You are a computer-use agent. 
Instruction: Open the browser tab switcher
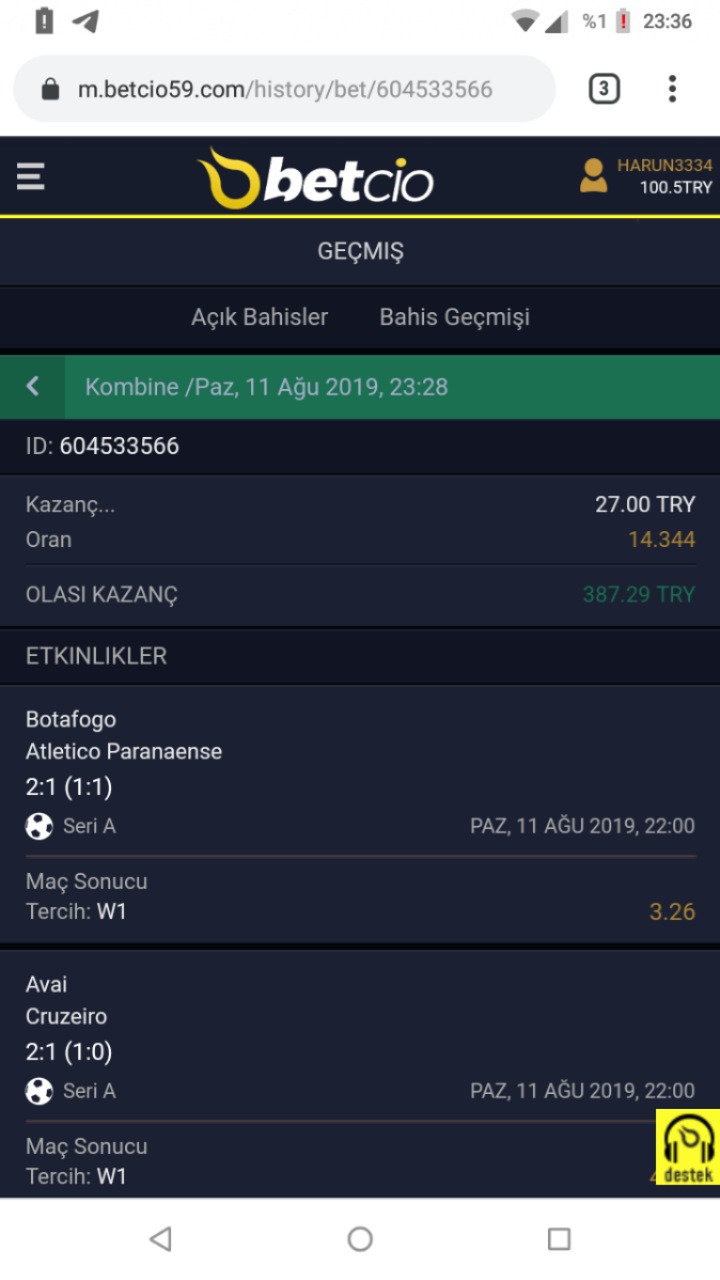pyautogui.click(x=603, y=90)
